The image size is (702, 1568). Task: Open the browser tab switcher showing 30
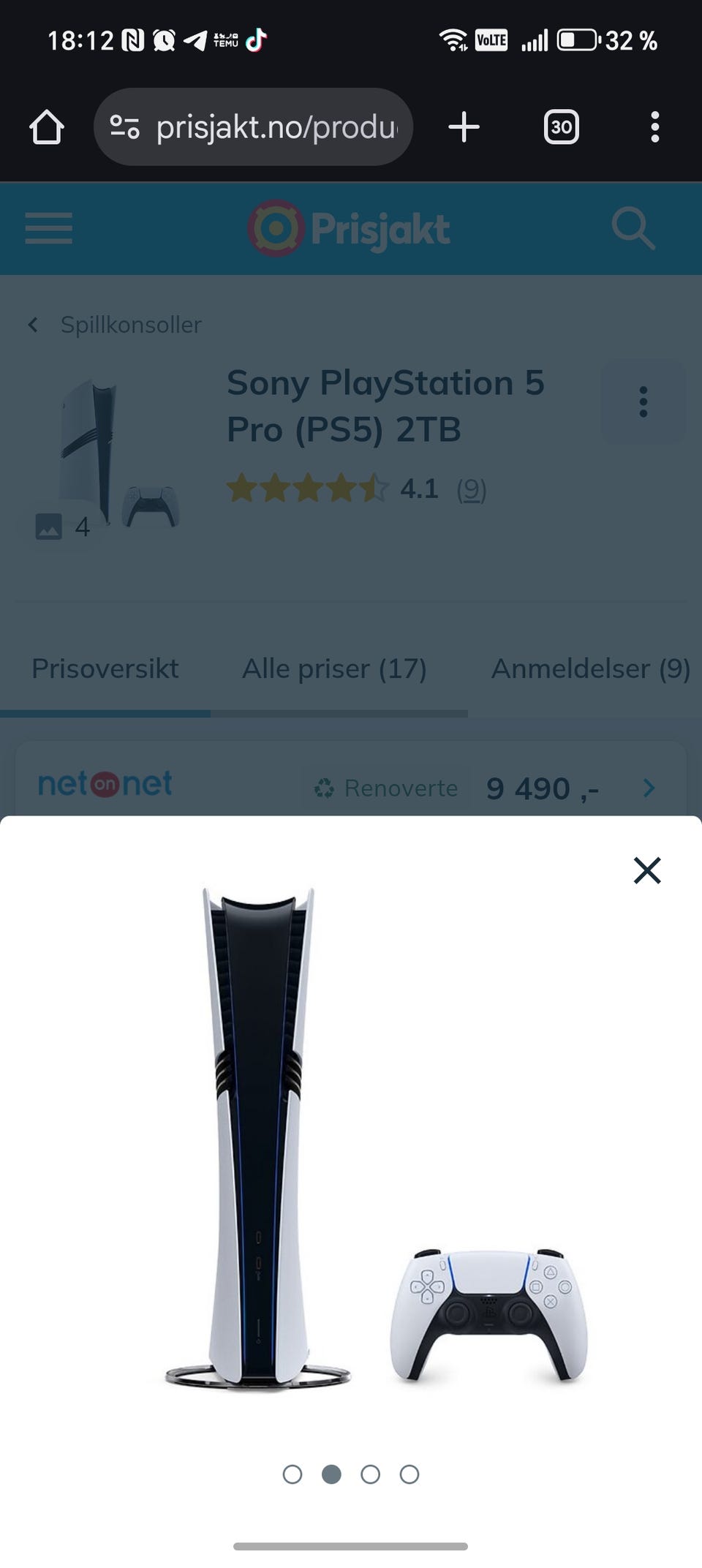click(560, 127)
